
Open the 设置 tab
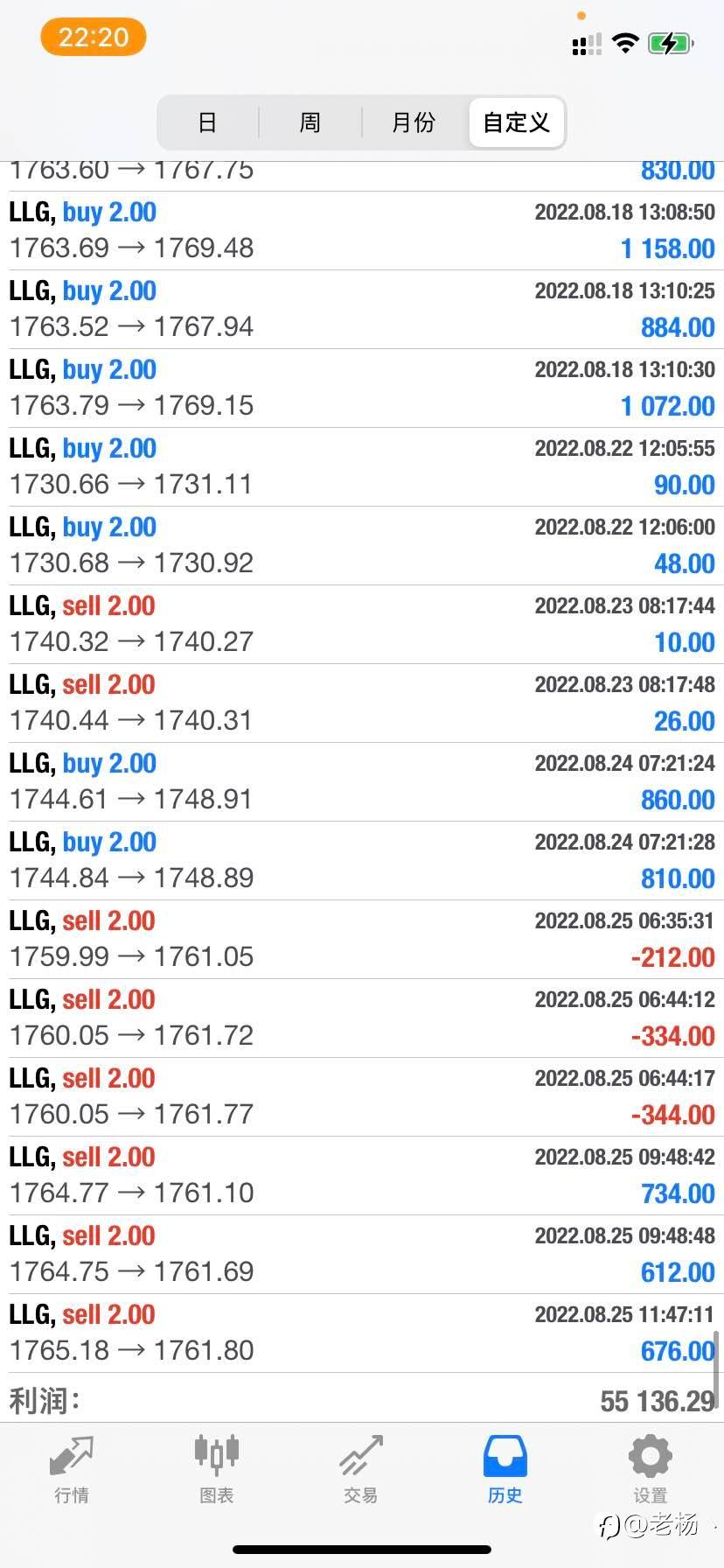pyautogui.click(x=651, y=1470)
